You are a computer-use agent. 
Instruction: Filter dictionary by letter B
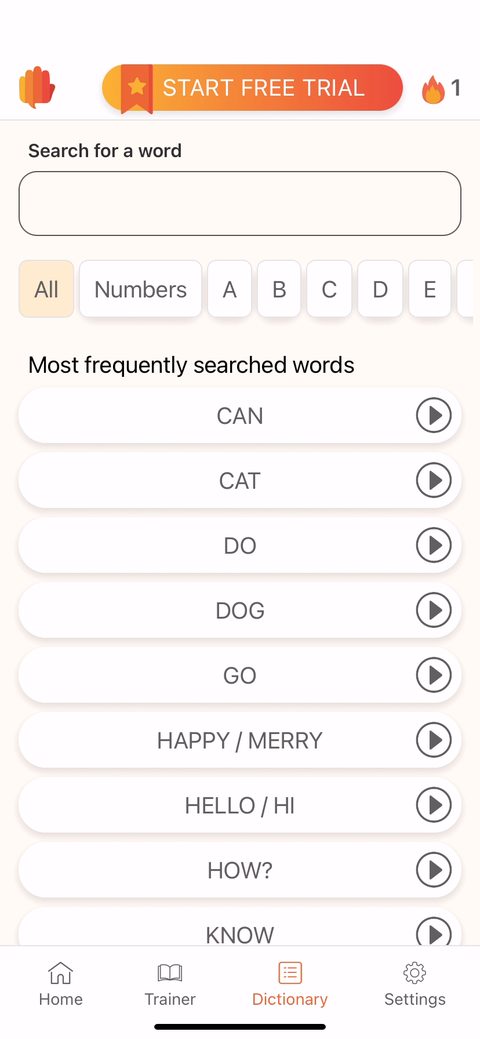click(x=279, y=289)
